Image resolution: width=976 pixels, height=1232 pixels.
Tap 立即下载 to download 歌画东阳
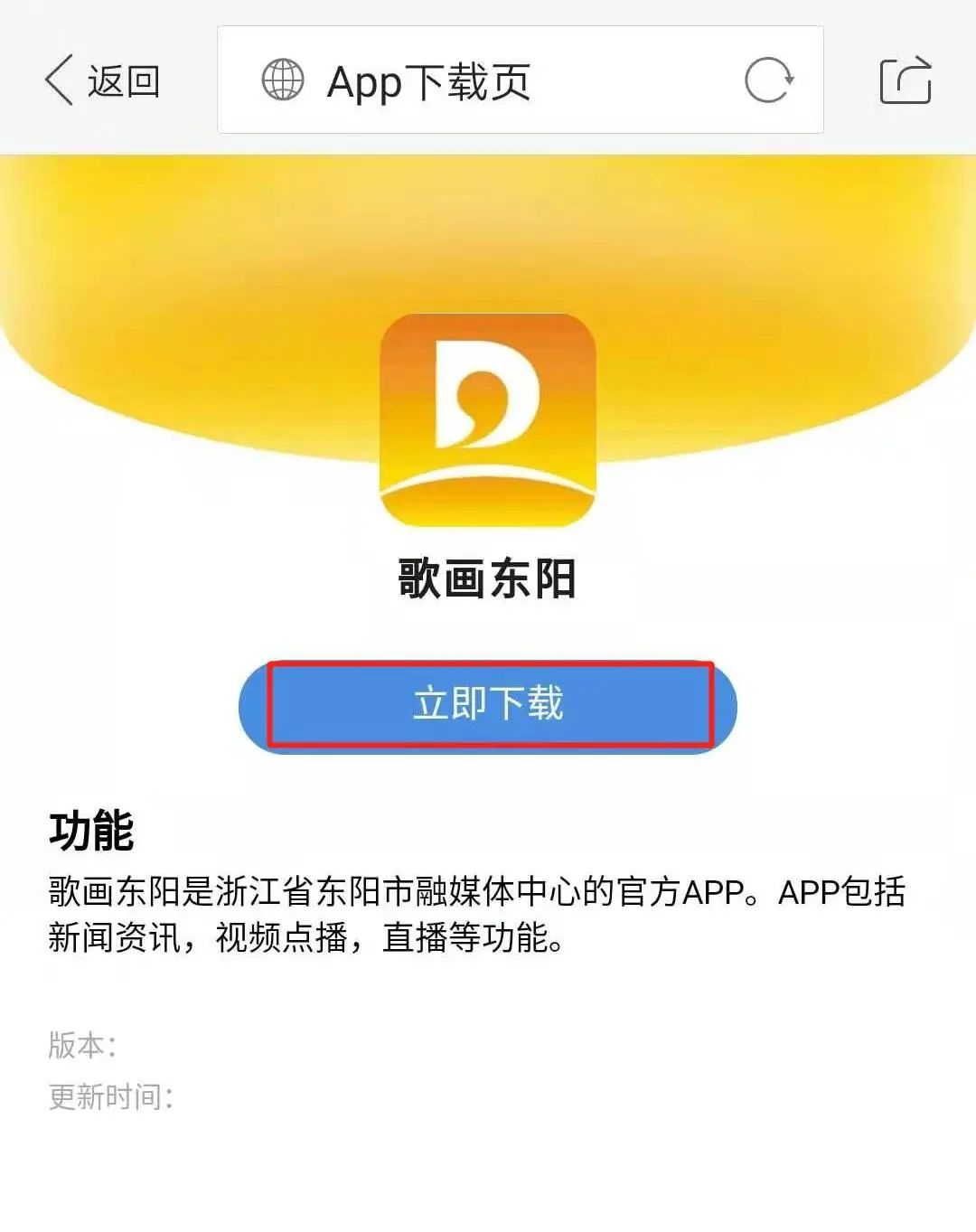point(488,705)
